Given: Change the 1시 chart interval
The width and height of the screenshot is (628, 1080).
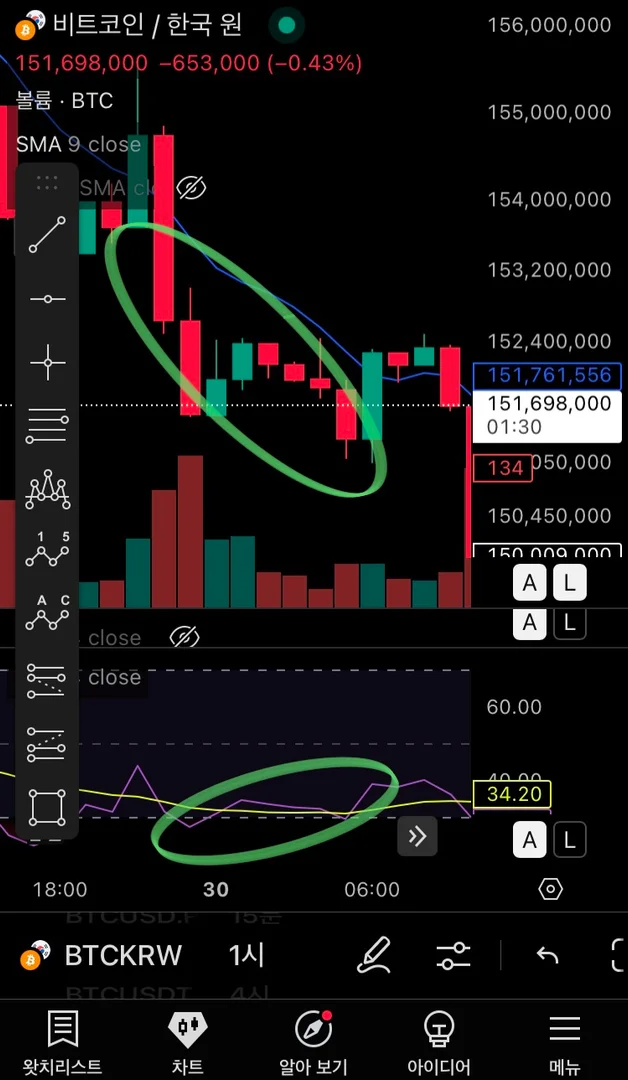Looking at the screenshot, I should pos(246,955).
